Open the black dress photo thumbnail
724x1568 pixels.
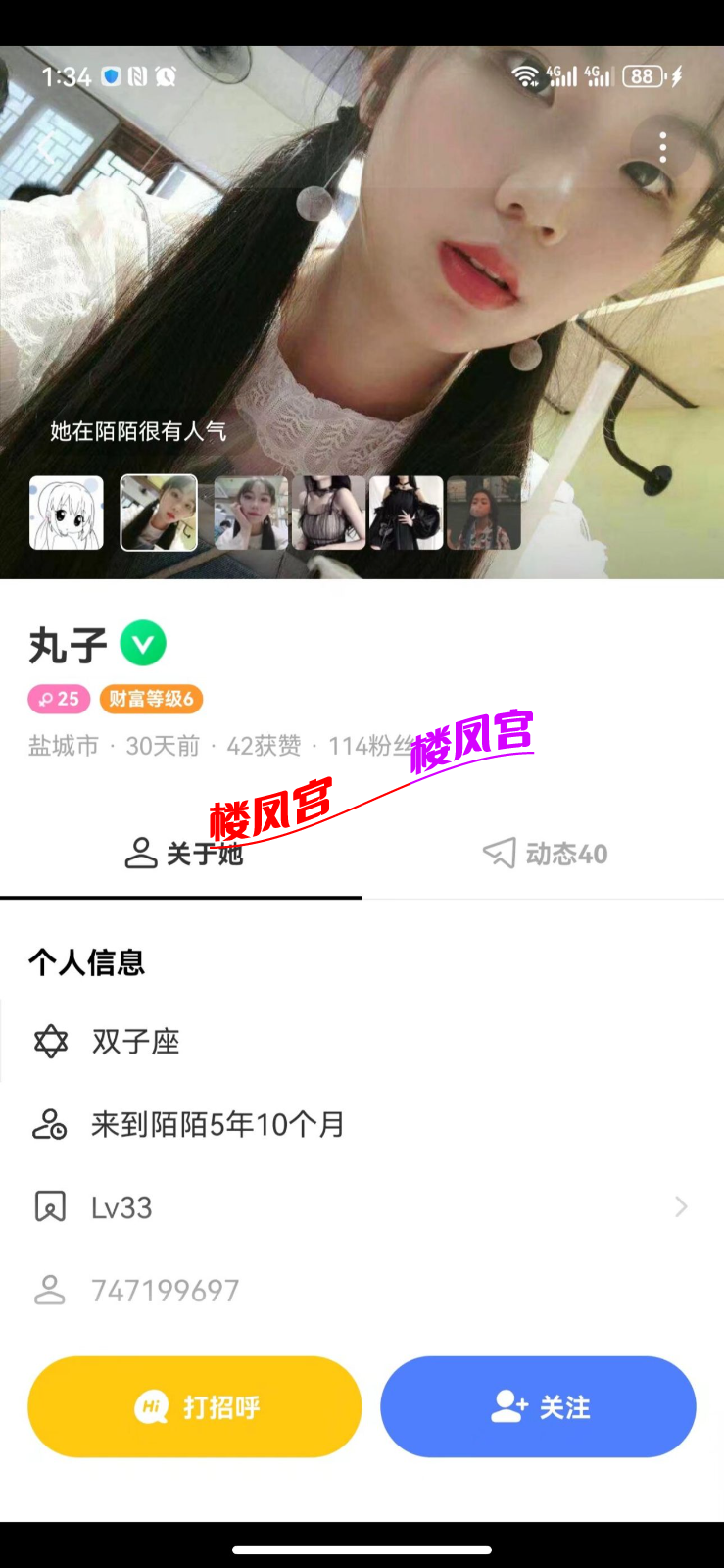(406, 513)
